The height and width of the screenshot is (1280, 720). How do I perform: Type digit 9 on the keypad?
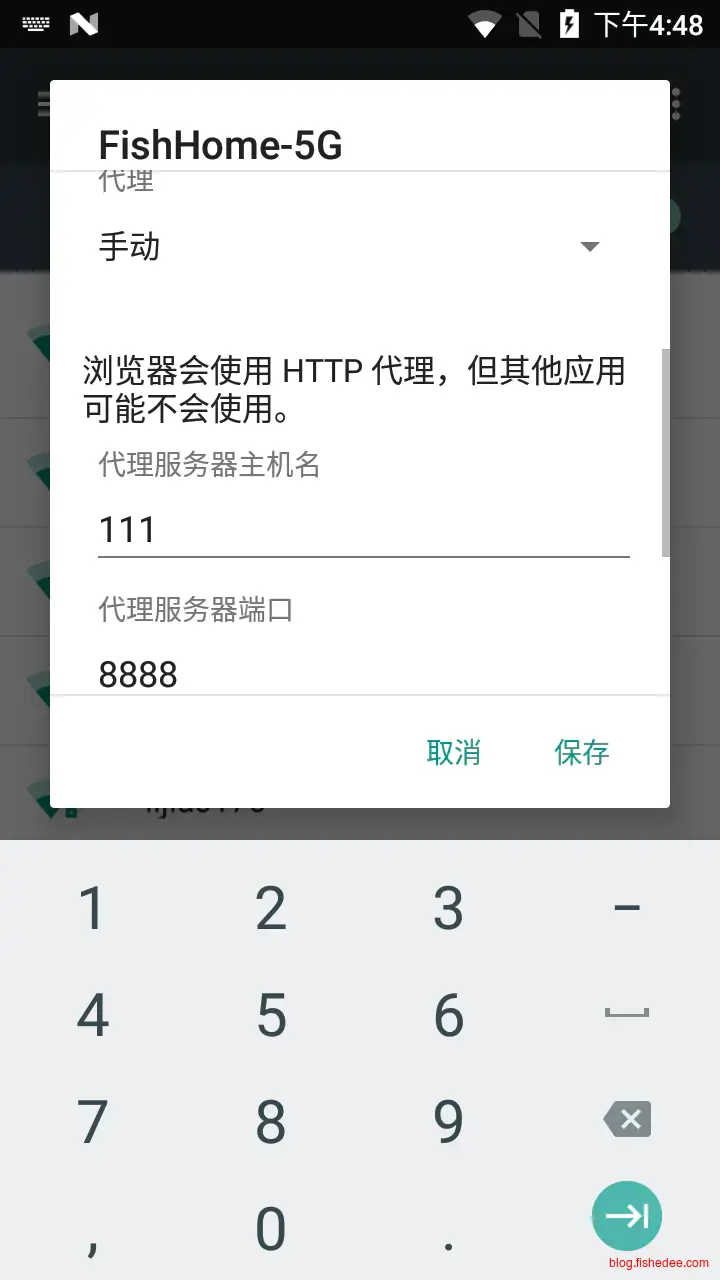449,1121
